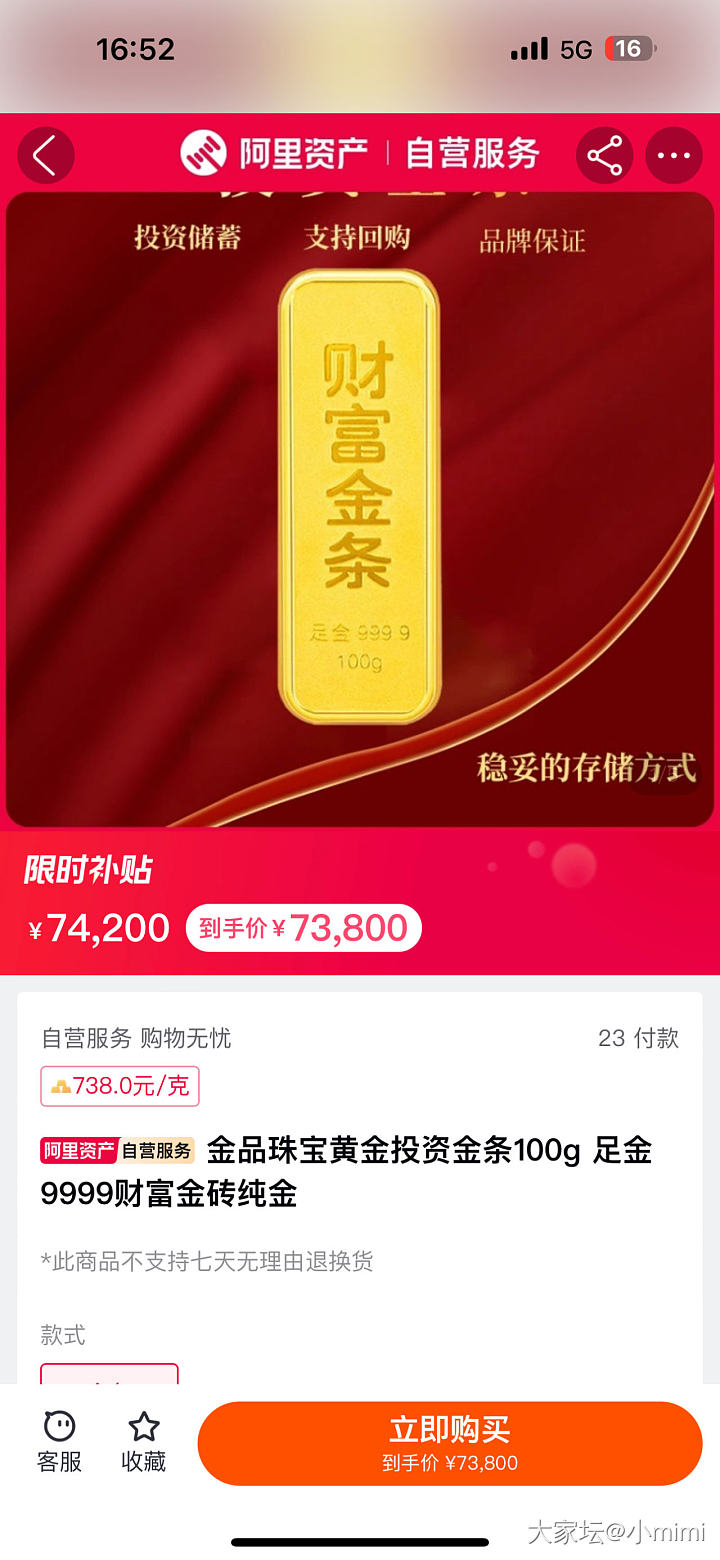The height and width of the screenshot is (1560, 720).
Task: Open the three-dot overflow menu
Action: [x=674, y=156]
